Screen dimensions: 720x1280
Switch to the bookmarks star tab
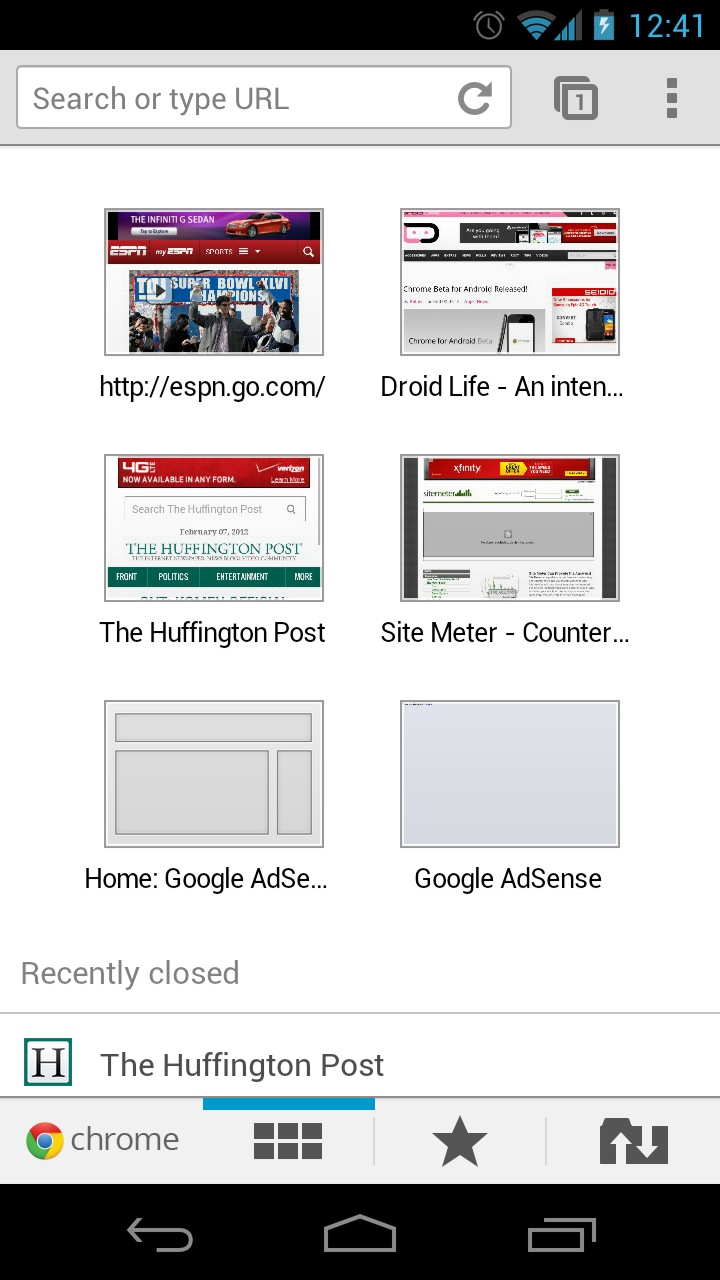point(460,1141)
